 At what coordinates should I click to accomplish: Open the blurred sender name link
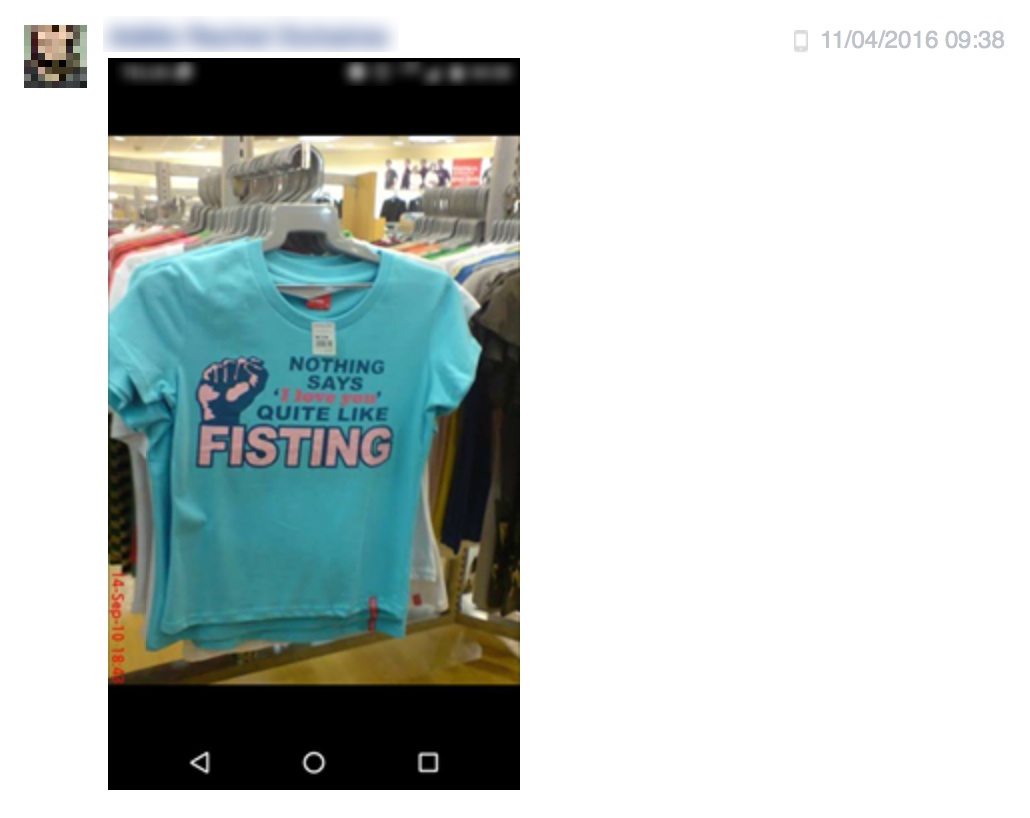click(248, 37)
